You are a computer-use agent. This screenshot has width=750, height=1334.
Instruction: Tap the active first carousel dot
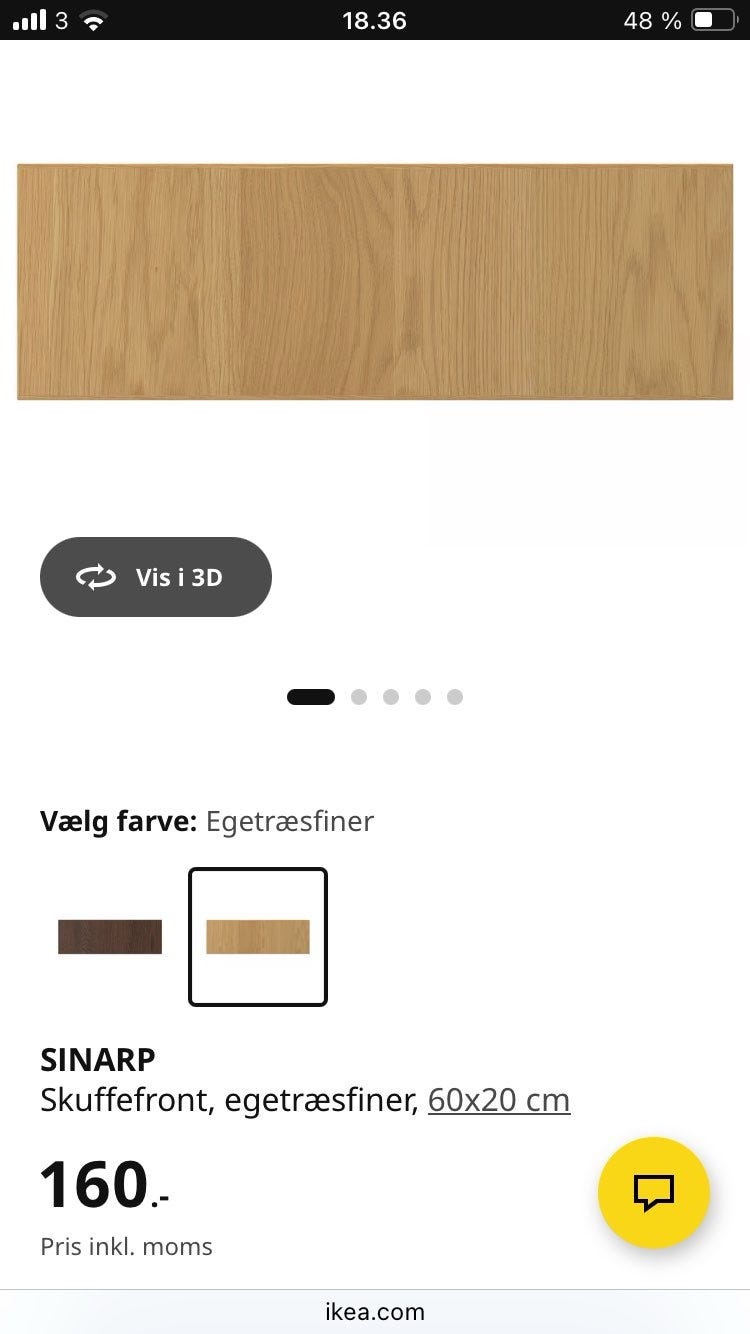[x=310, y=697]
